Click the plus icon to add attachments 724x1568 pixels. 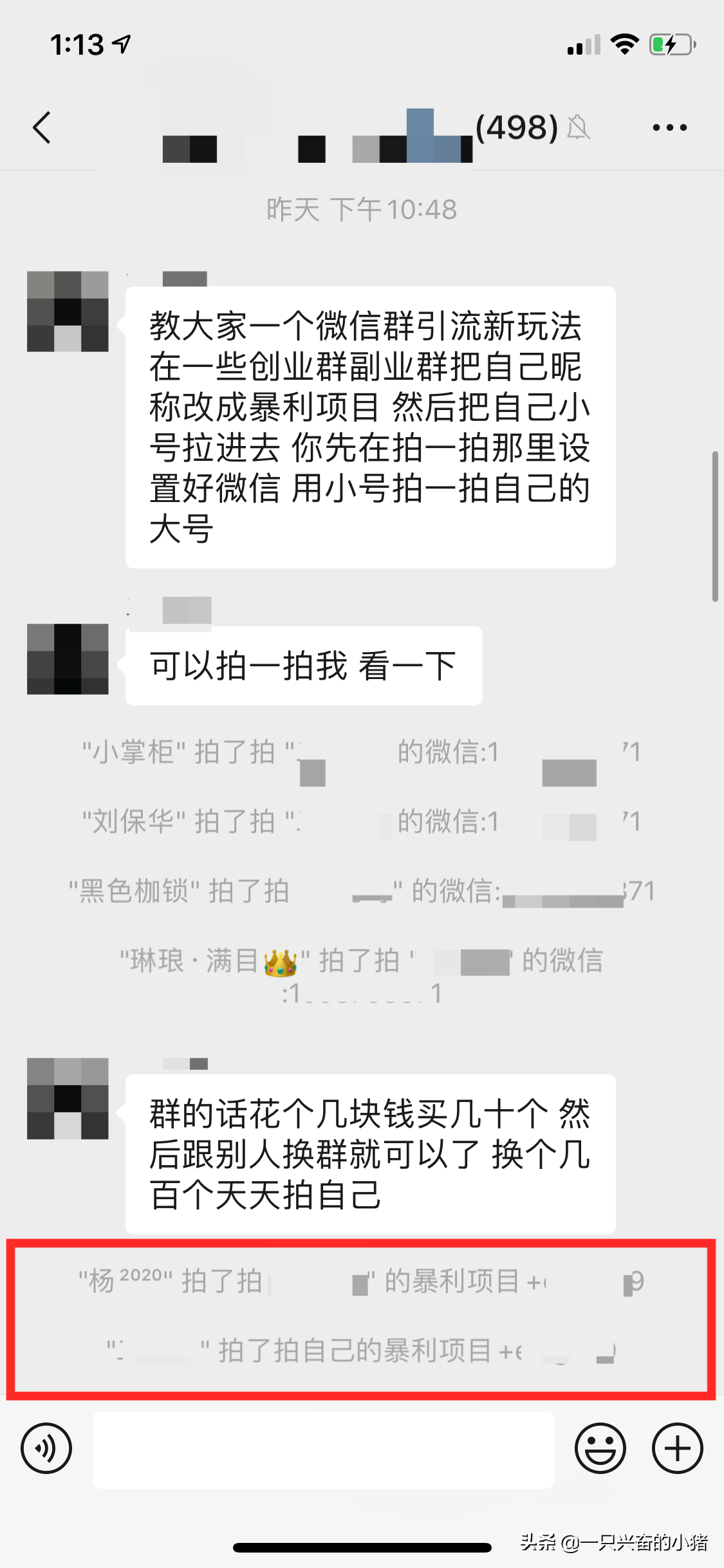click(x=677, y=1448)
